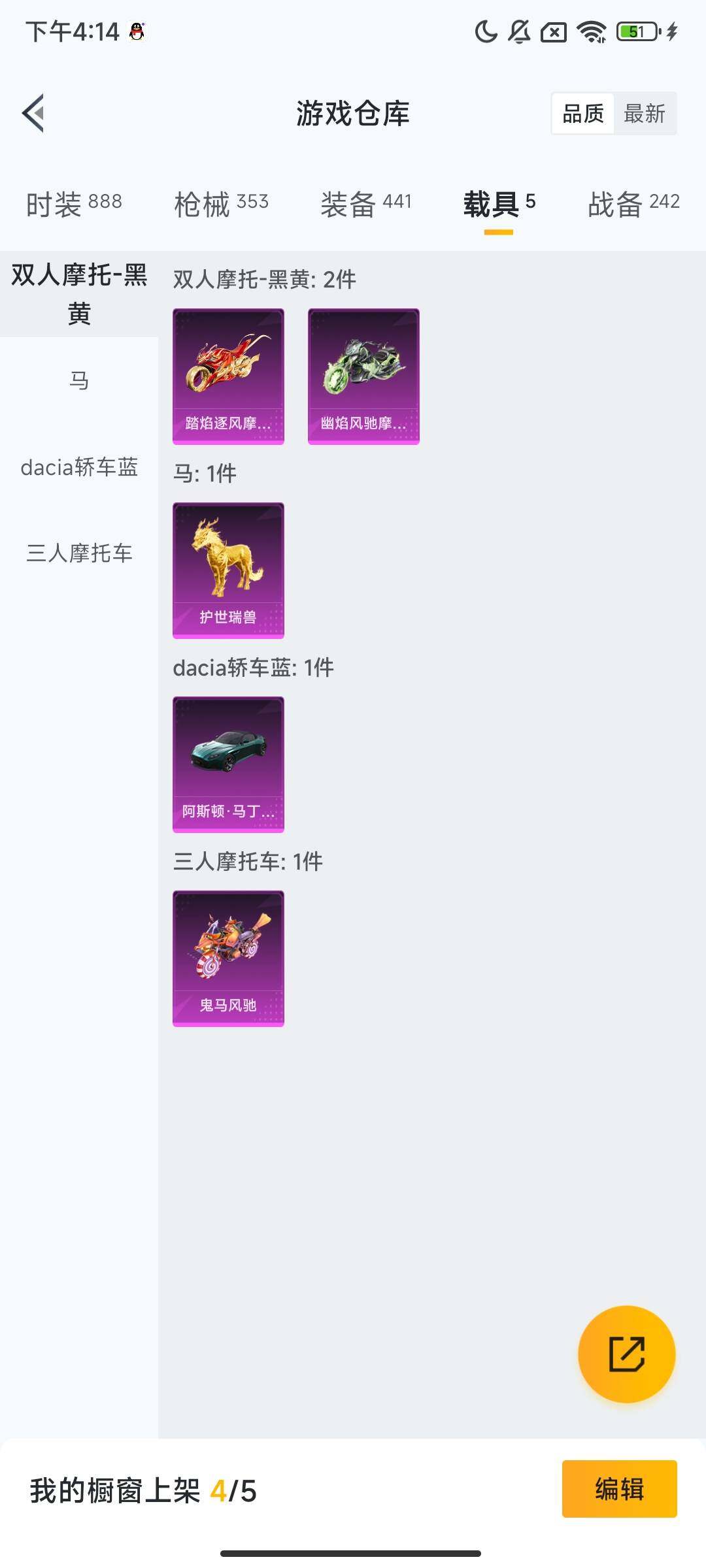The image size is (706, 1568).
Task: Open the 装备 tab
Action: (x=366, y=204)
